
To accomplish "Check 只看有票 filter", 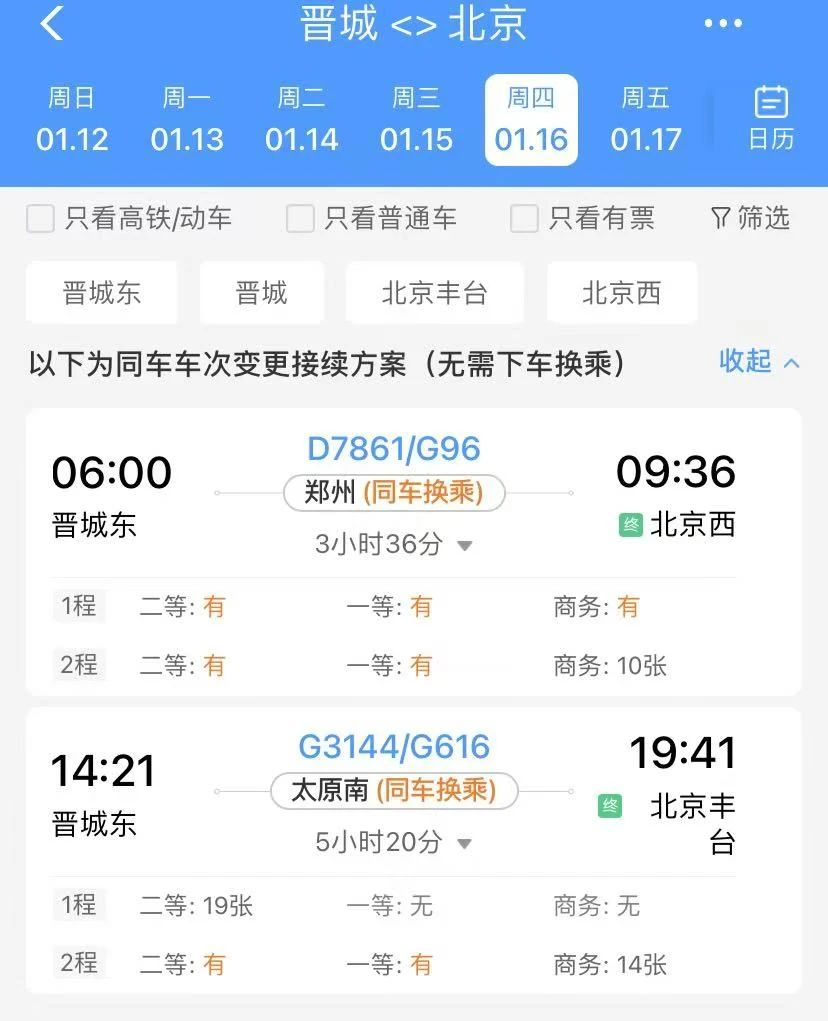I will pyautogui.click(x=525, y=219).
